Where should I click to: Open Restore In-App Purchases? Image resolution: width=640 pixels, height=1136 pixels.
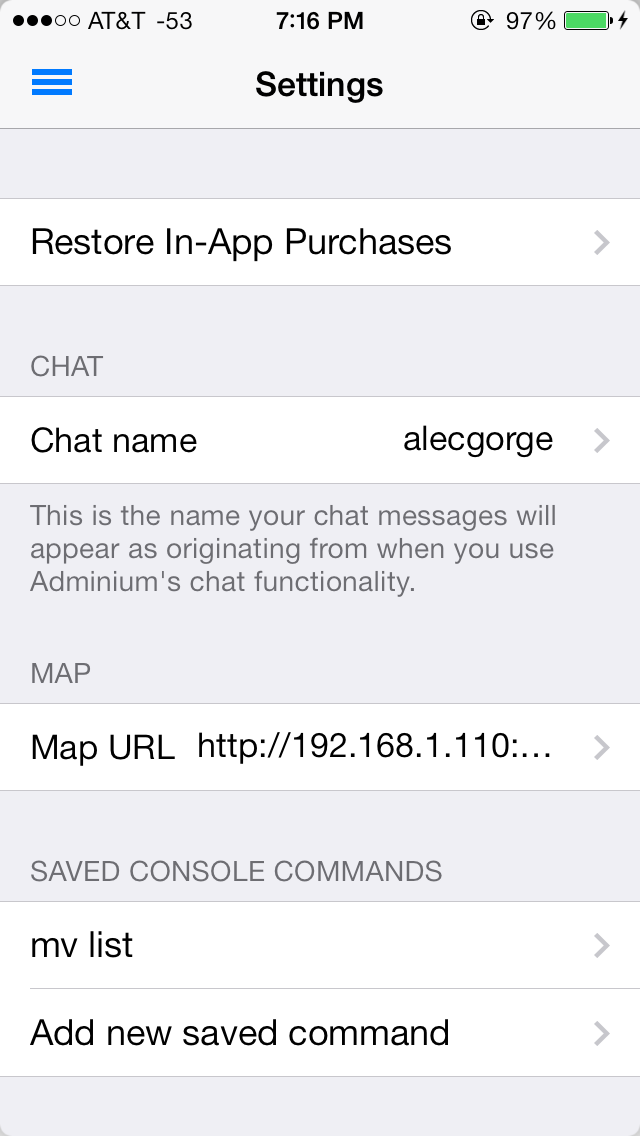(320, 242)
